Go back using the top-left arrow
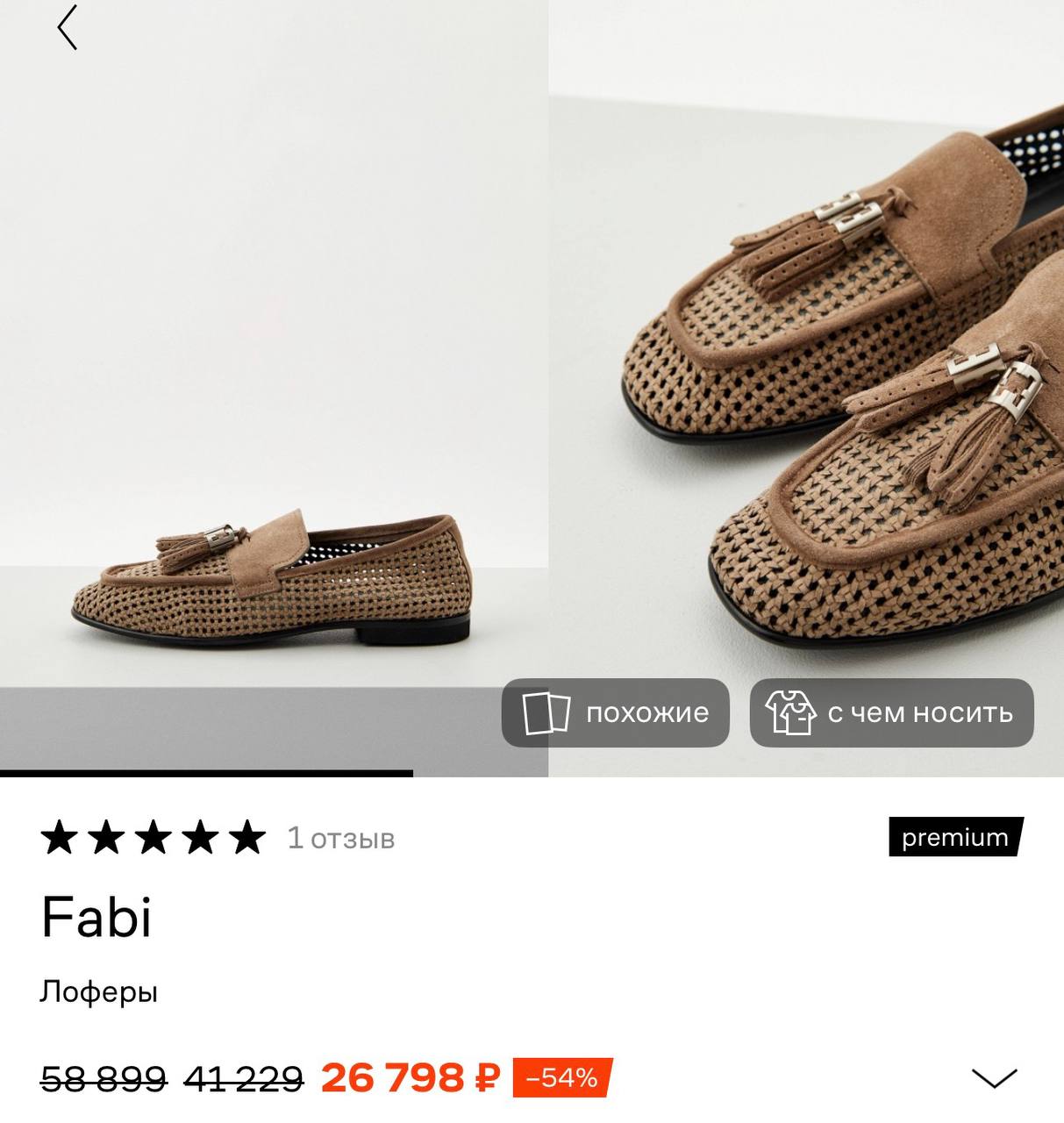Screen dimensions: 1064x1123 pos(67,27)
